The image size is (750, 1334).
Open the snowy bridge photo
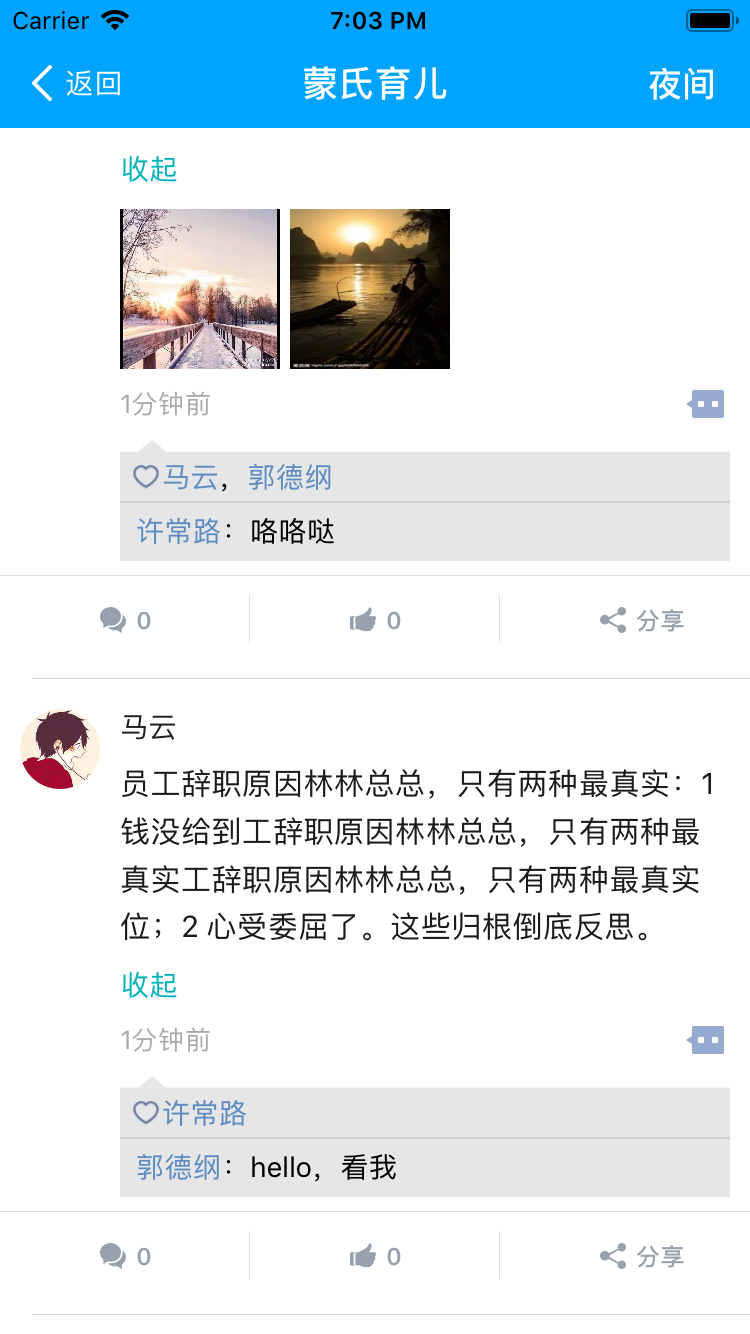(x=200, y=289)
